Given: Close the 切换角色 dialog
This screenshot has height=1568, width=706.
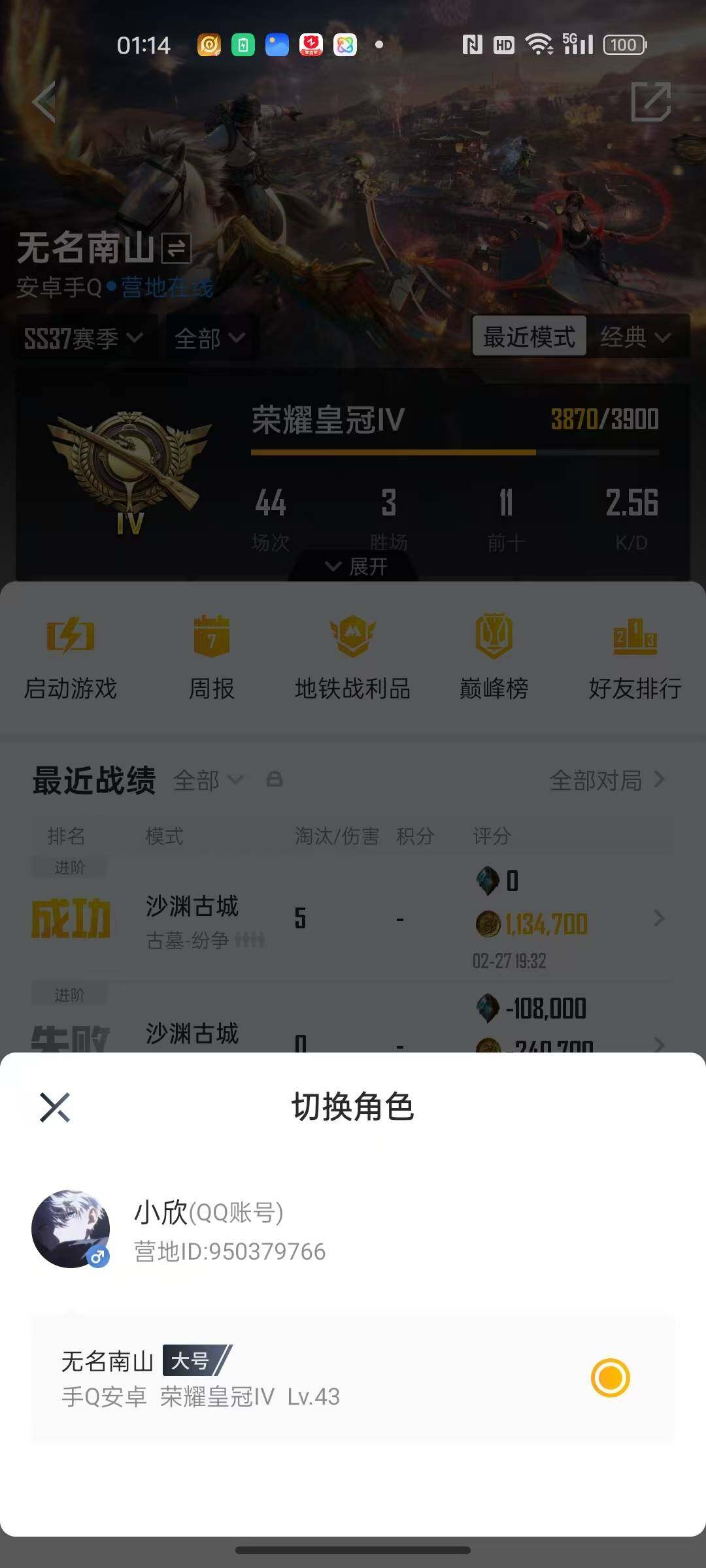Looking at the screenshot, I should click(x=55, y=1107).
